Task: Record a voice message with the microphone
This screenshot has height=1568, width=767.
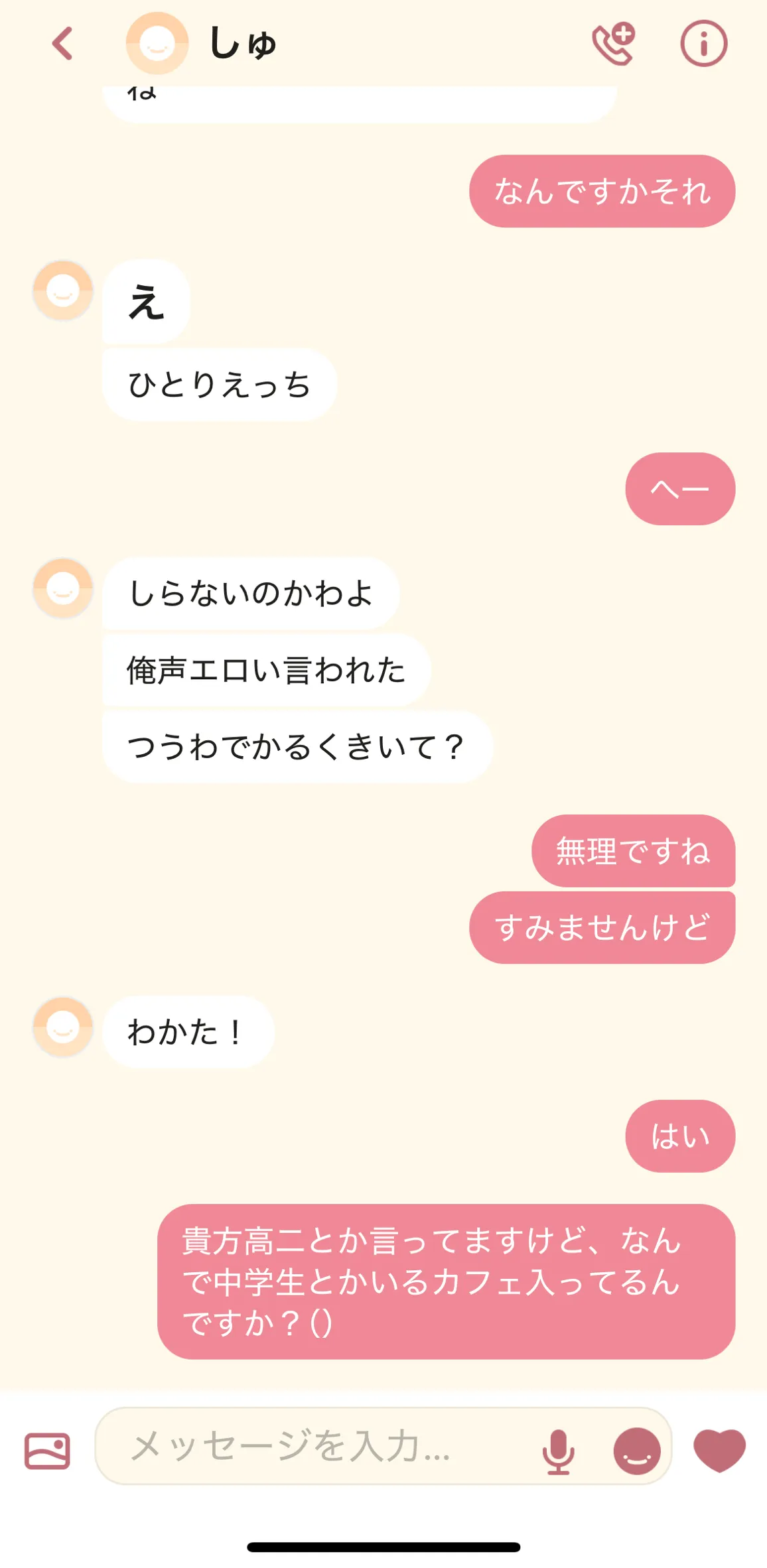Action: click(558, 1451)
